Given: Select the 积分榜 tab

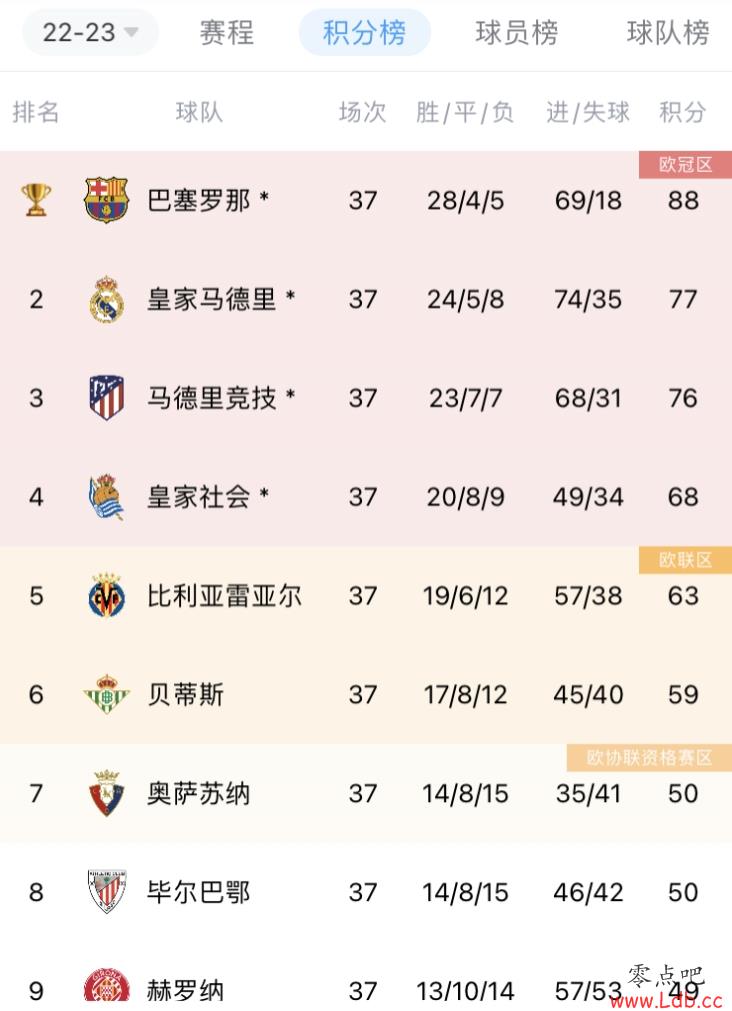Looking at the screenshot, I should click(365, 33).
